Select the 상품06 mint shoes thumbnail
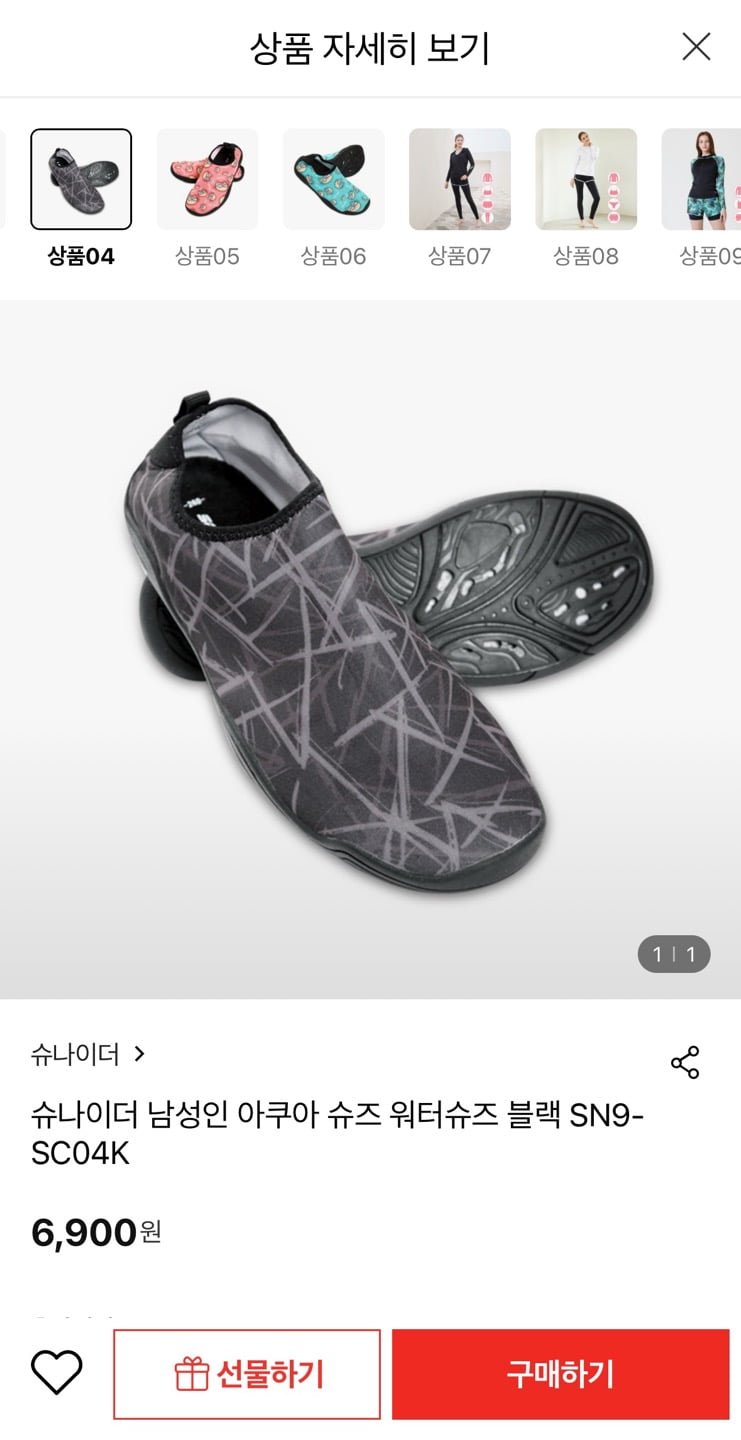 (x=333, y=180)
